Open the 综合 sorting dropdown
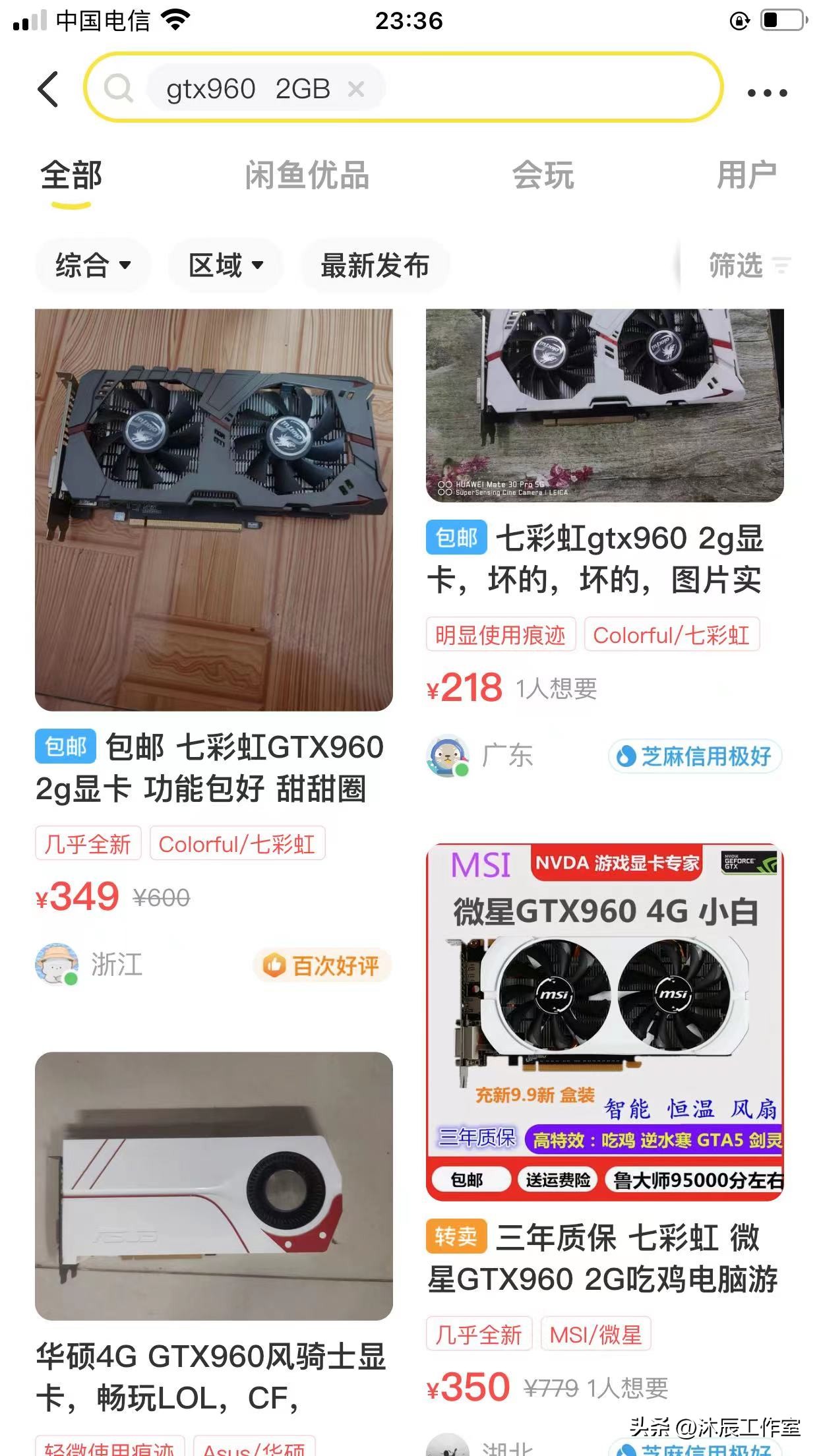 (x=92, y=265)
